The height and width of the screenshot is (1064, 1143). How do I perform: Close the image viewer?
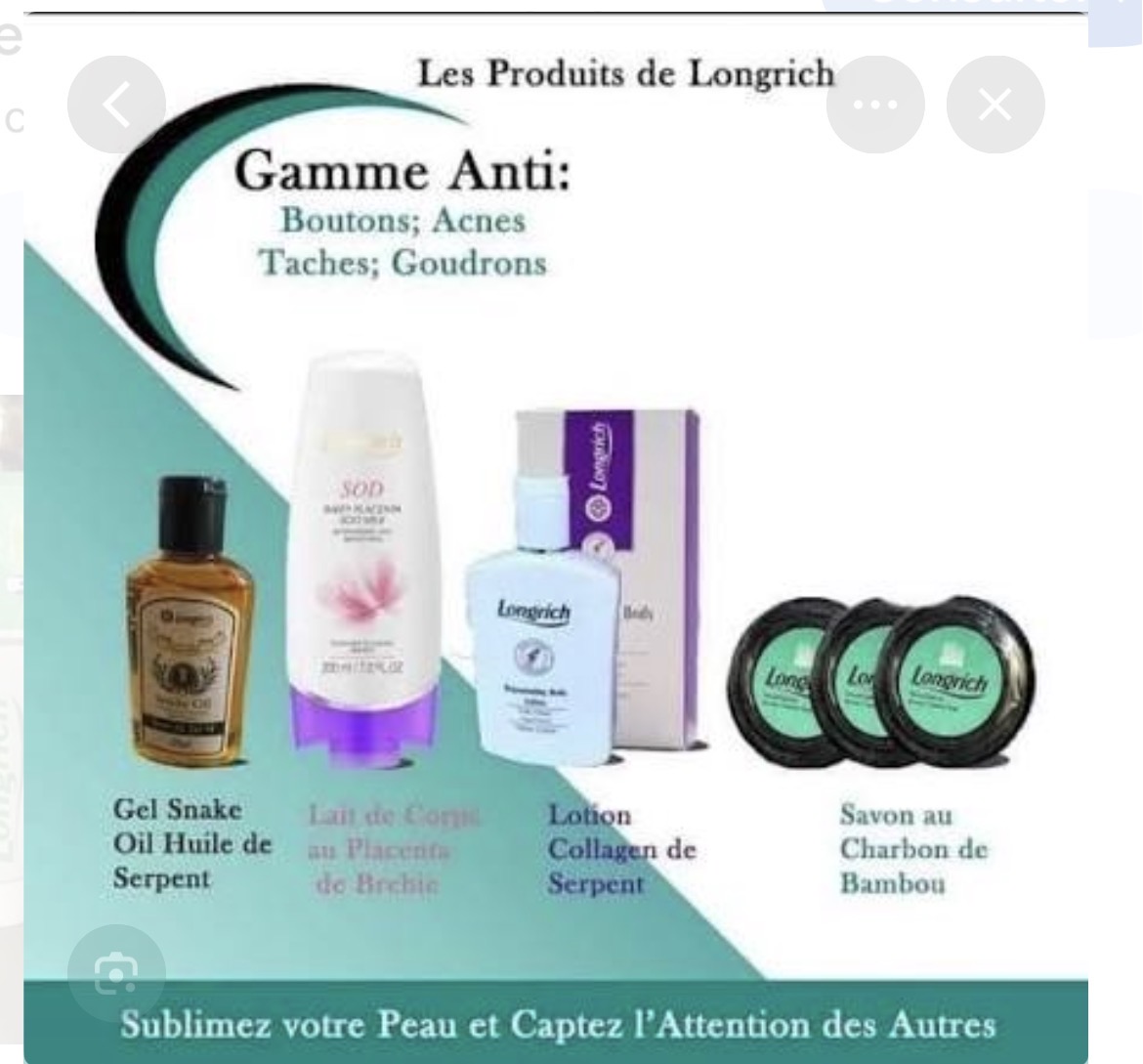(995, 105)
